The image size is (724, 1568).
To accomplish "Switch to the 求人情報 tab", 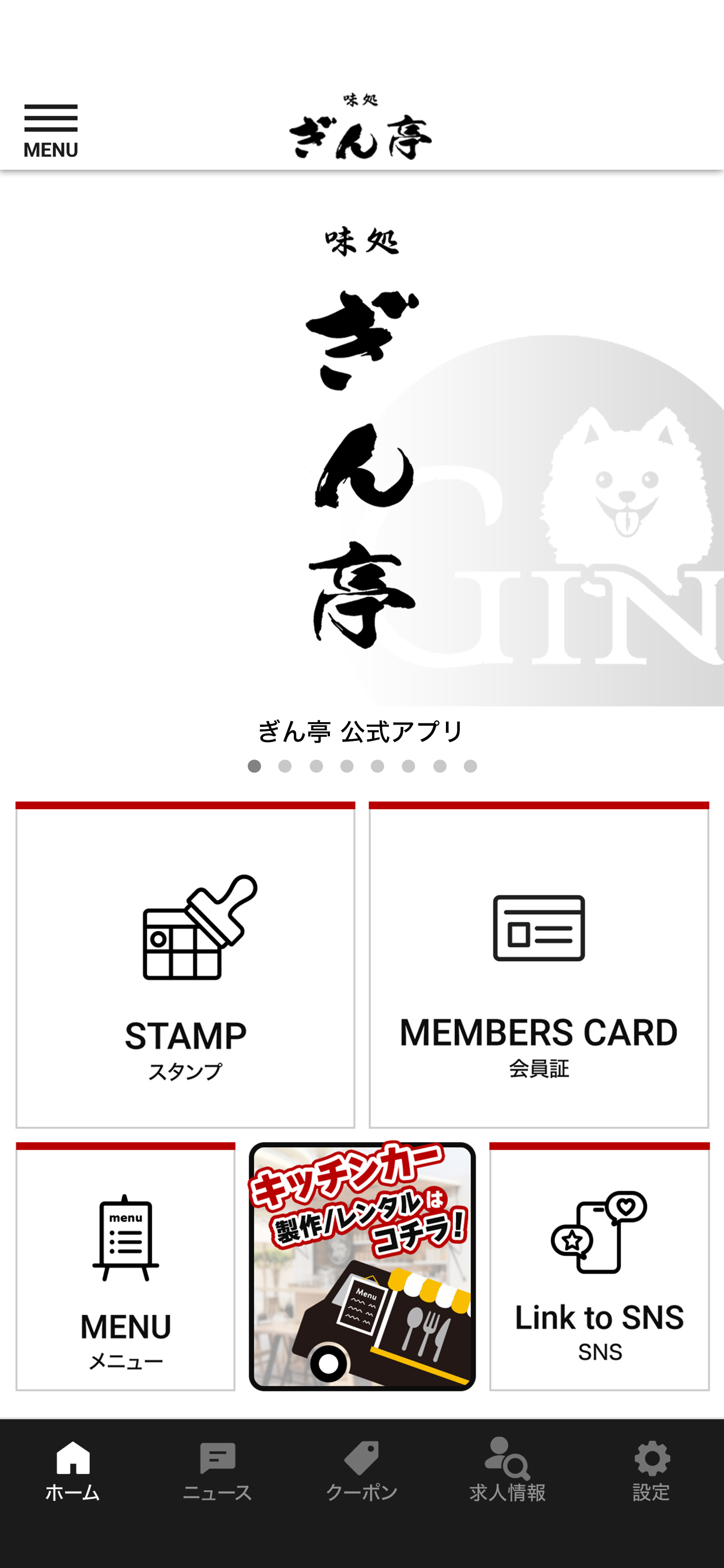I will click(x=507, y=1471).
